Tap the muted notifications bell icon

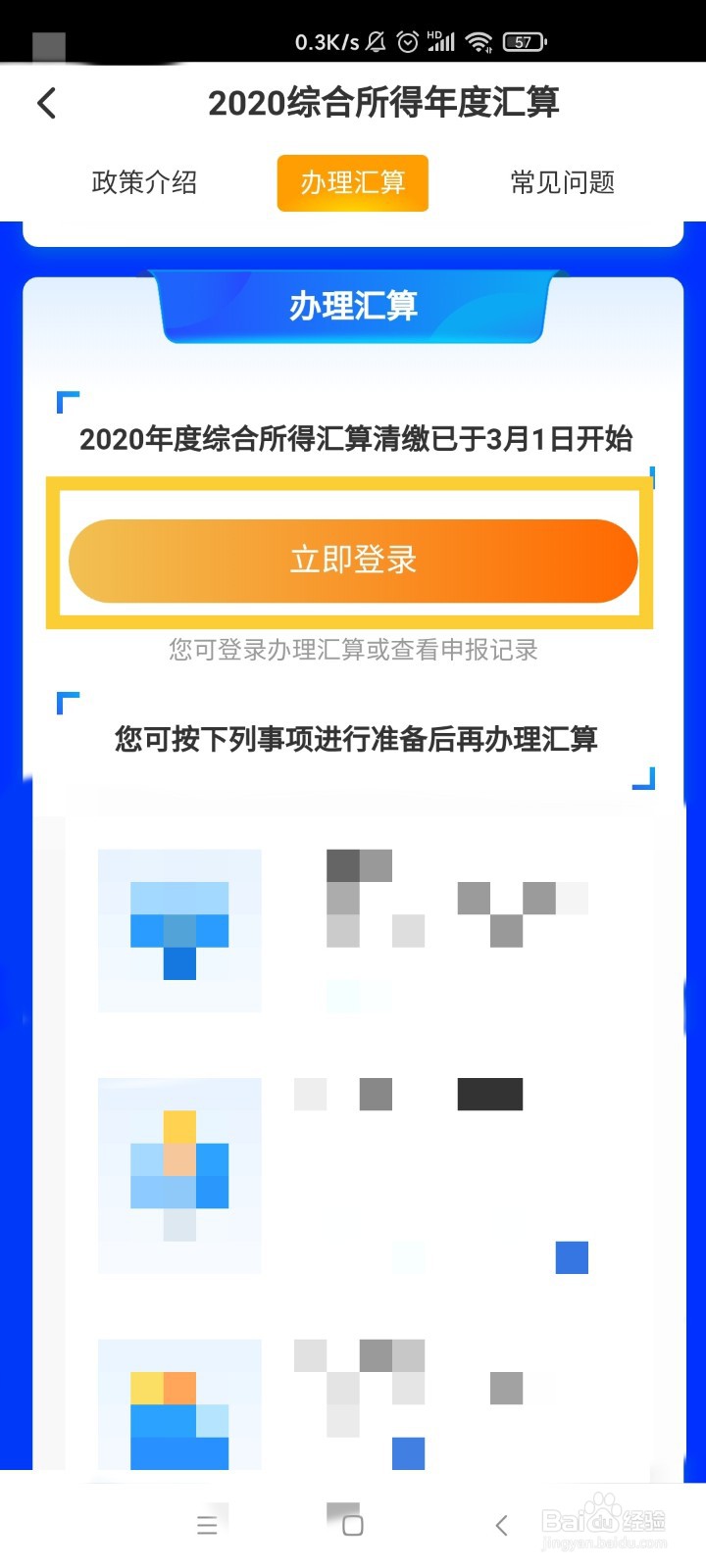pos(376,41)
